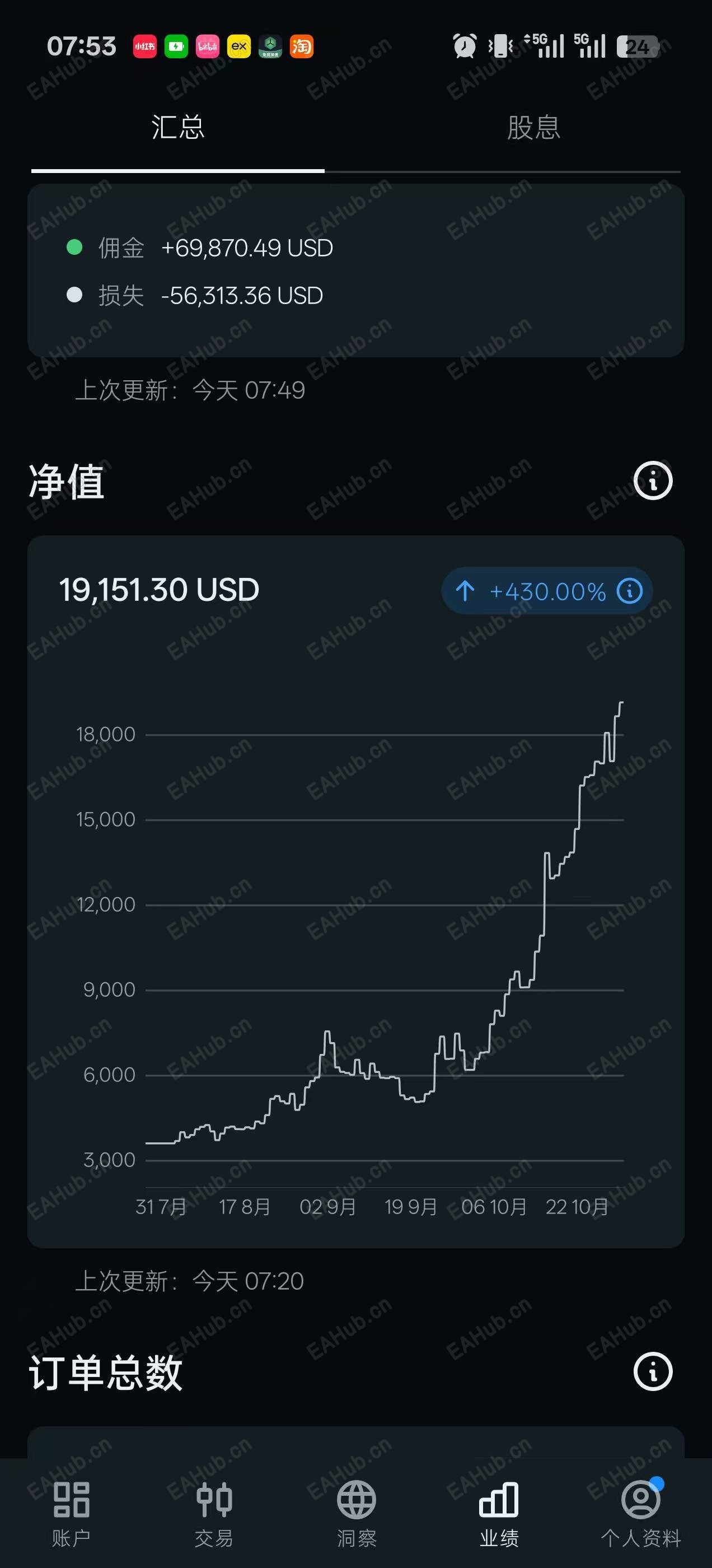The width and height of the screenshot is (712, 1568).
Task: Switch to the 股息 tab
Action: click(533, 128)
